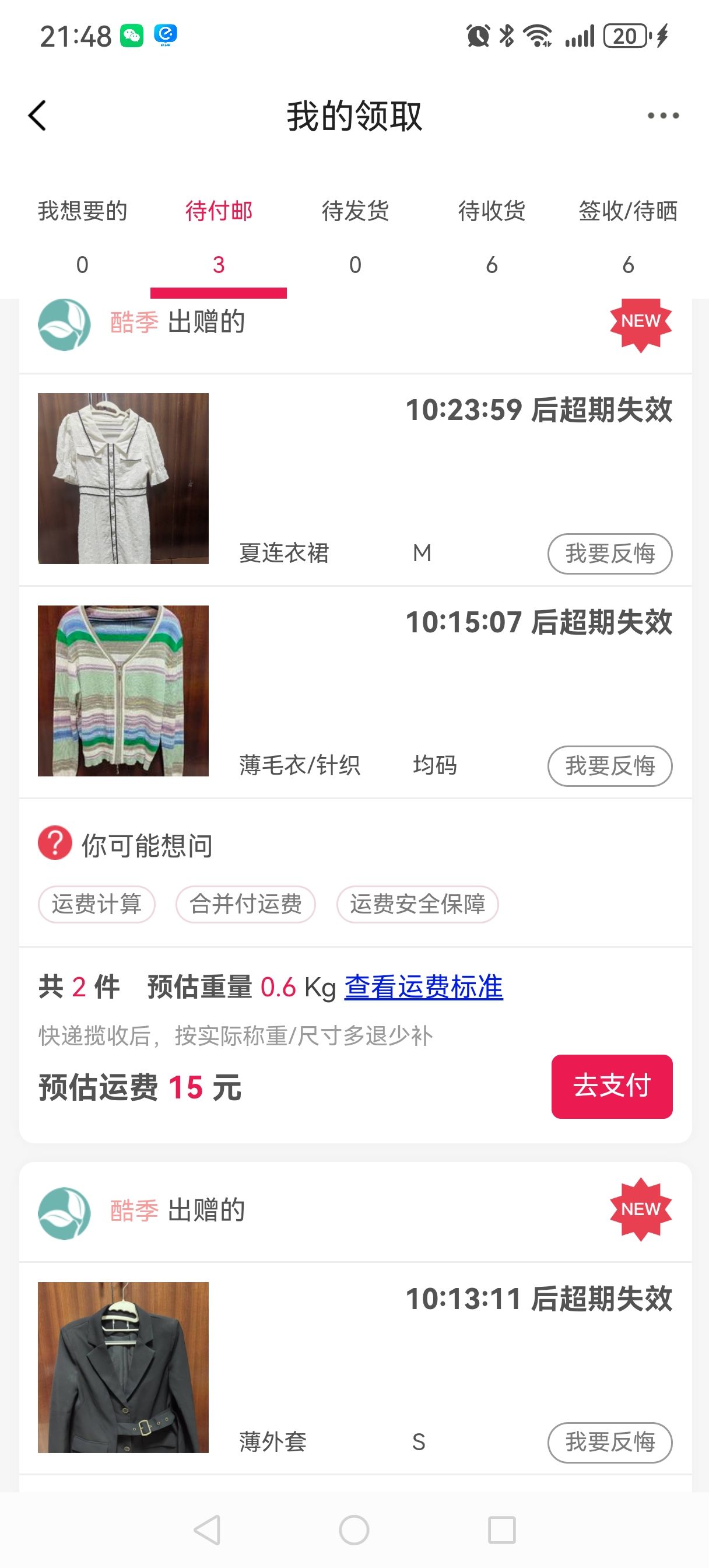Image resolution: width=709 pixels, height=1568 pixels.
Task: Tap 我要反悔 for the 薄外套 item
Action: (x=610, y=1442)
